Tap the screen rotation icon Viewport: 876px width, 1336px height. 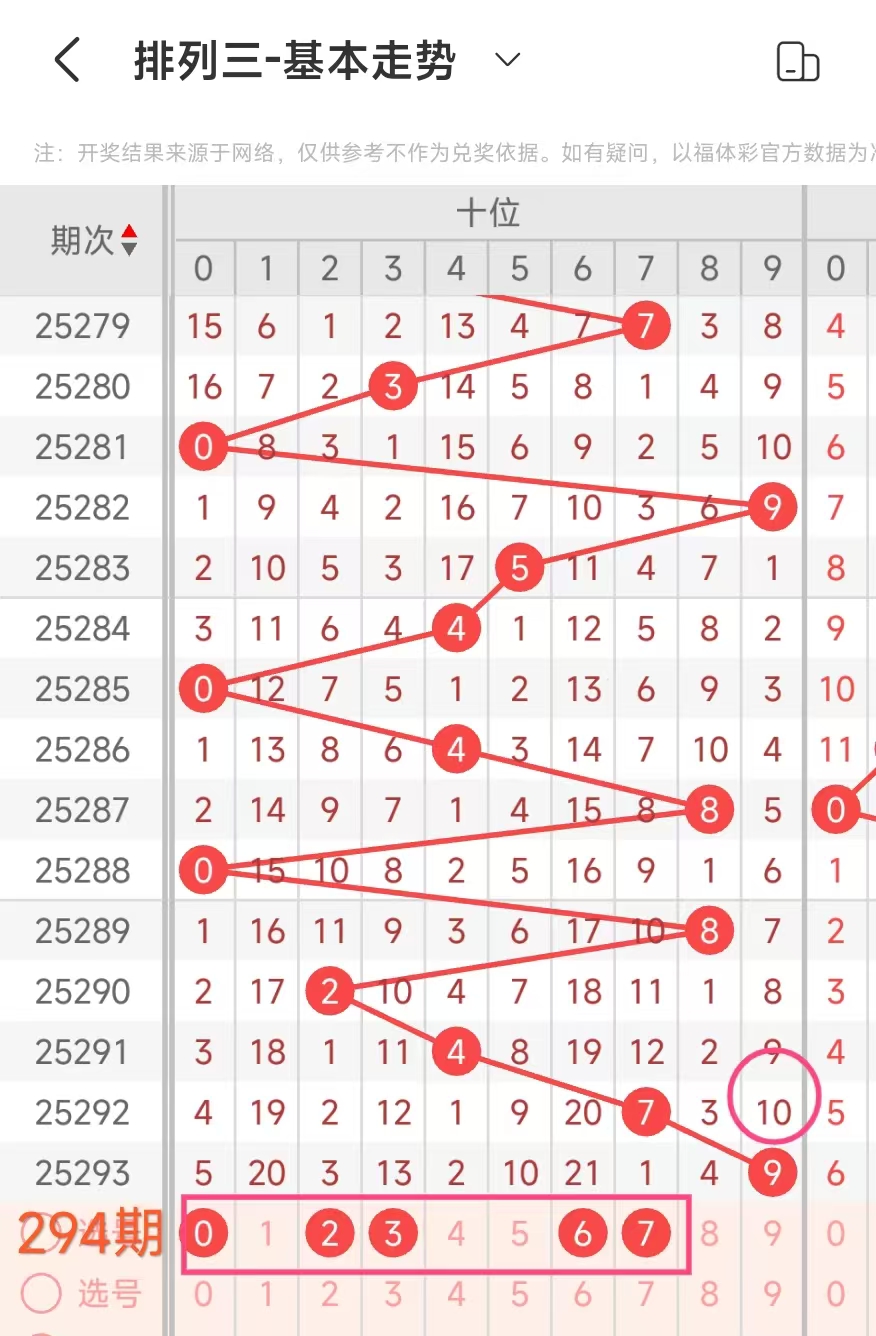click(797, 62)
